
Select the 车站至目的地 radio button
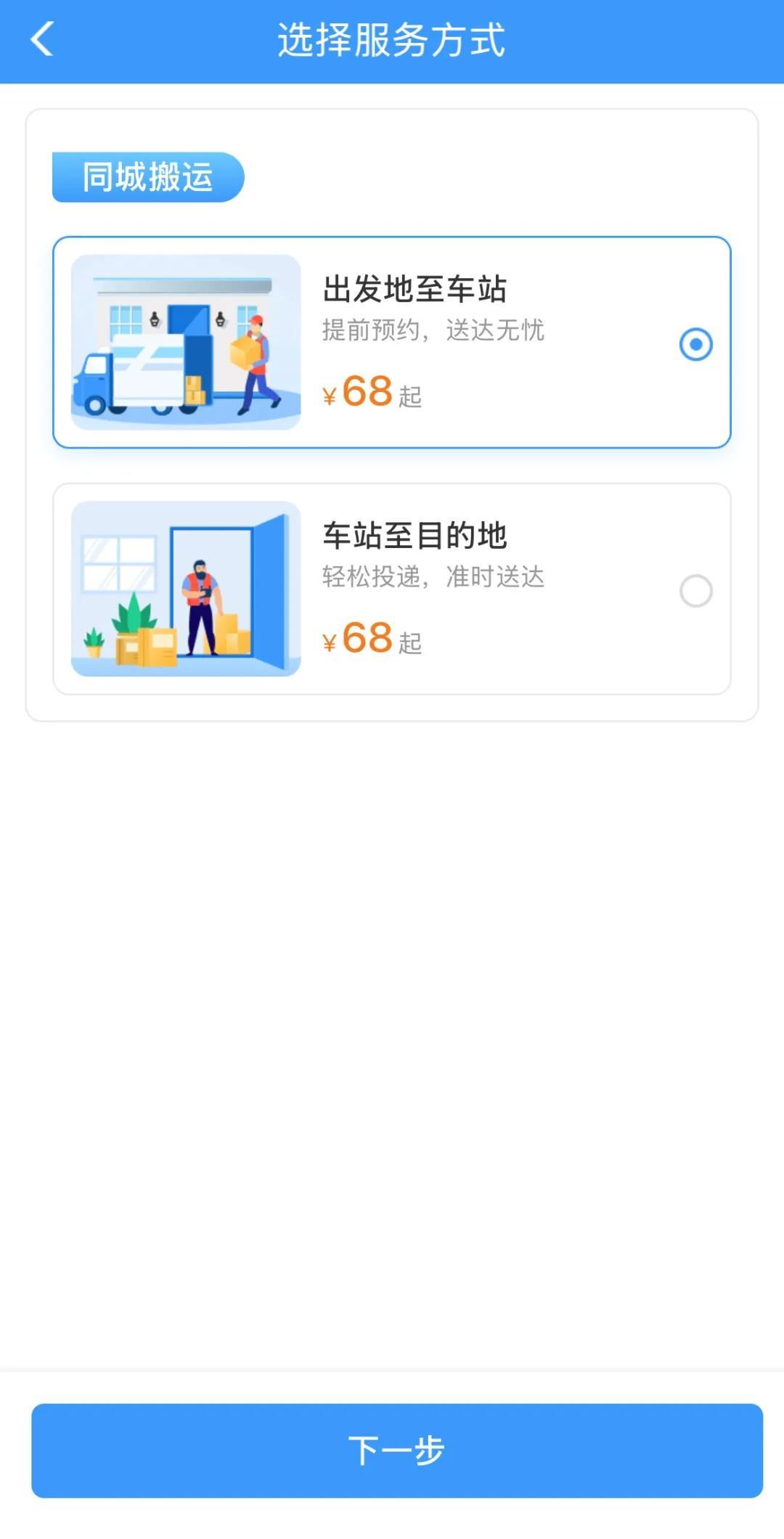695,592
